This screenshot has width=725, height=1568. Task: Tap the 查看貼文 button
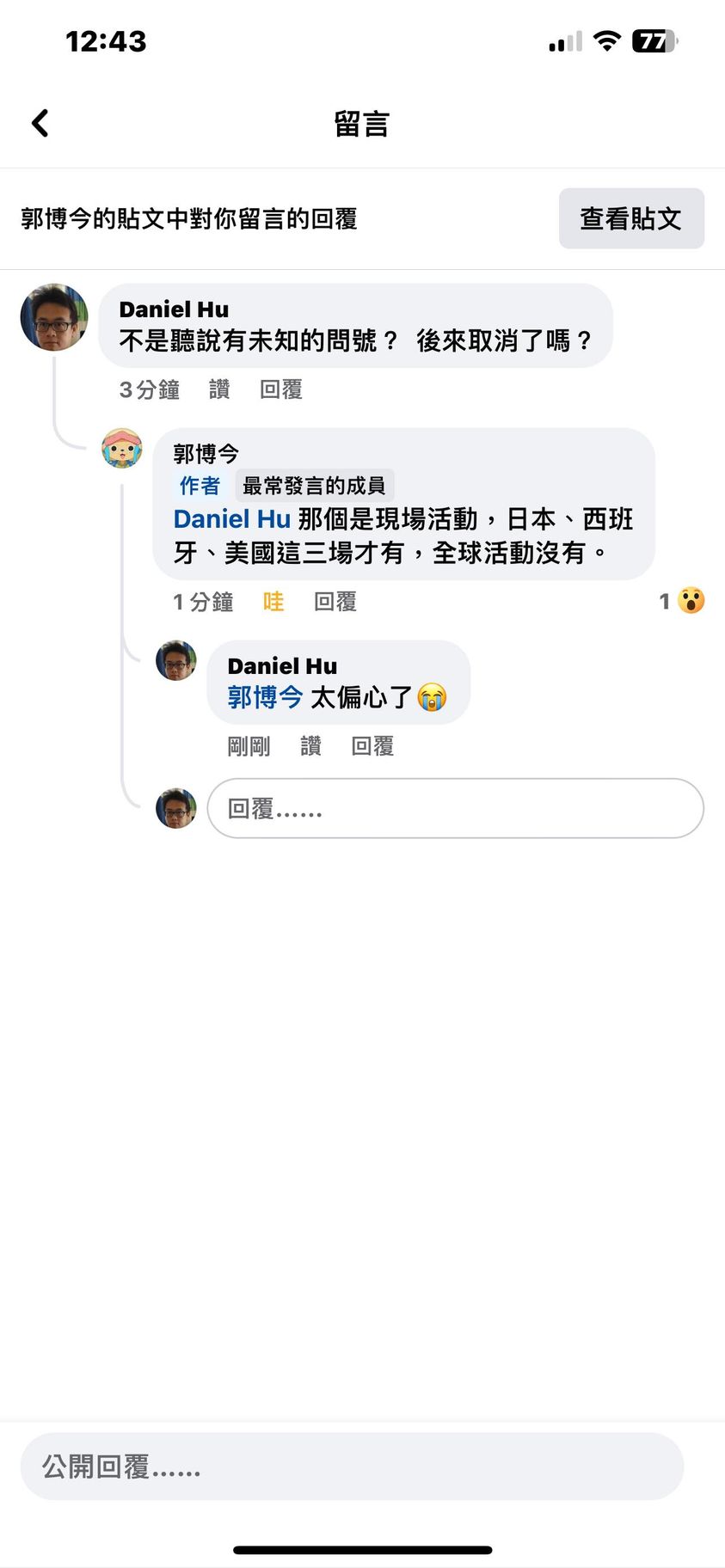tap(630, 218)
